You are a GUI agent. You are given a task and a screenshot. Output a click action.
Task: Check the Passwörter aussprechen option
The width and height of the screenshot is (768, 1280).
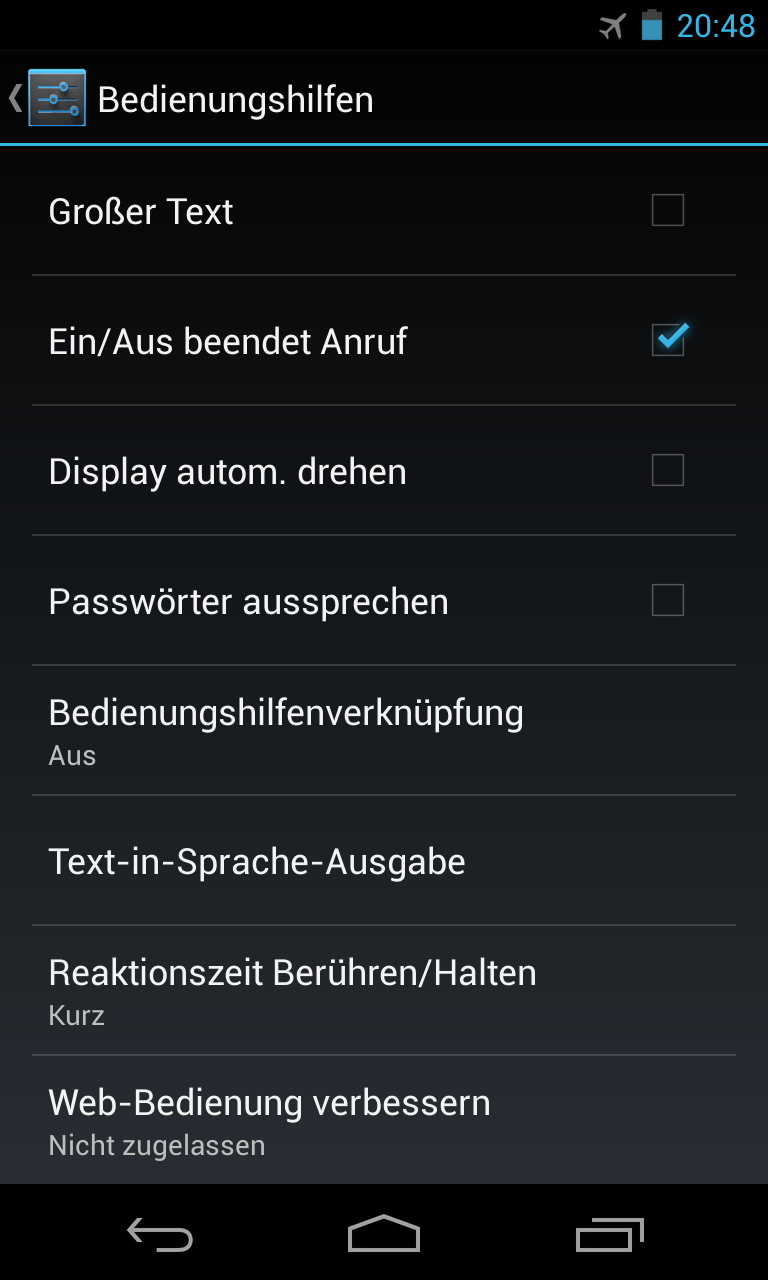pos(667,600)
